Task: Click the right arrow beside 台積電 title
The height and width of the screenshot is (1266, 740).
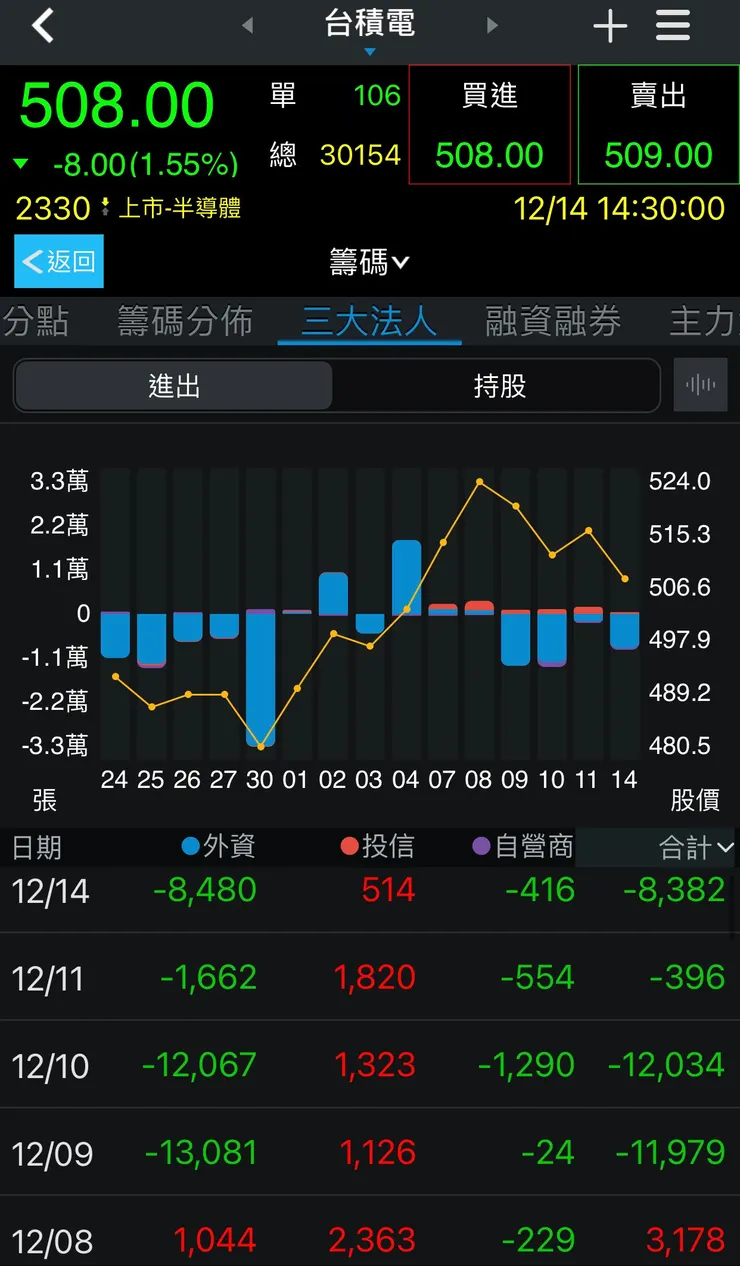Action: click(492, 26)
